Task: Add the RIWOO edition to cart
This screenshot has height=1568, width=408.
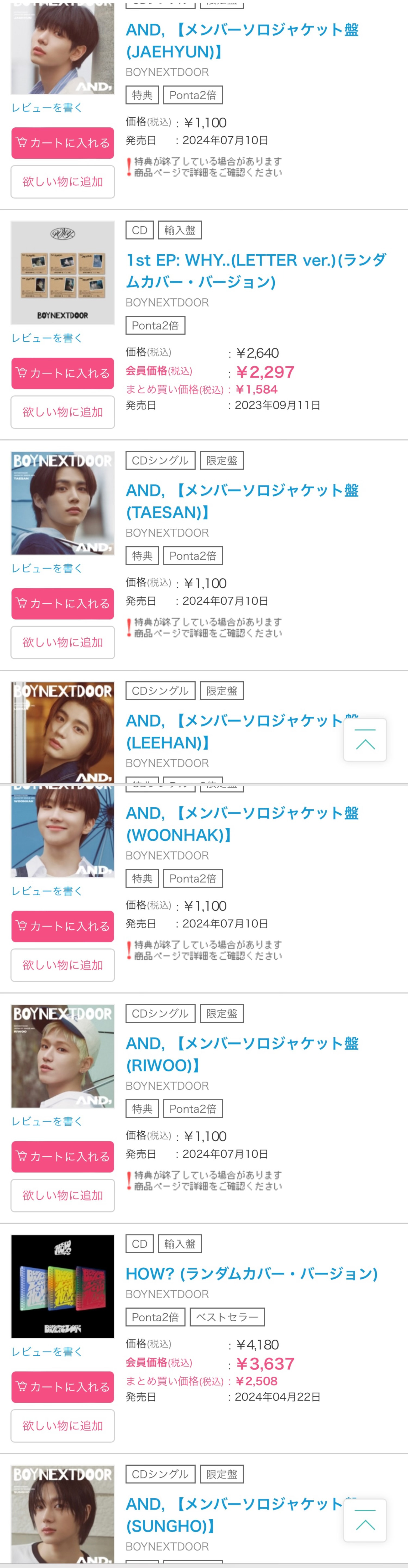Action: point(63,1156)
